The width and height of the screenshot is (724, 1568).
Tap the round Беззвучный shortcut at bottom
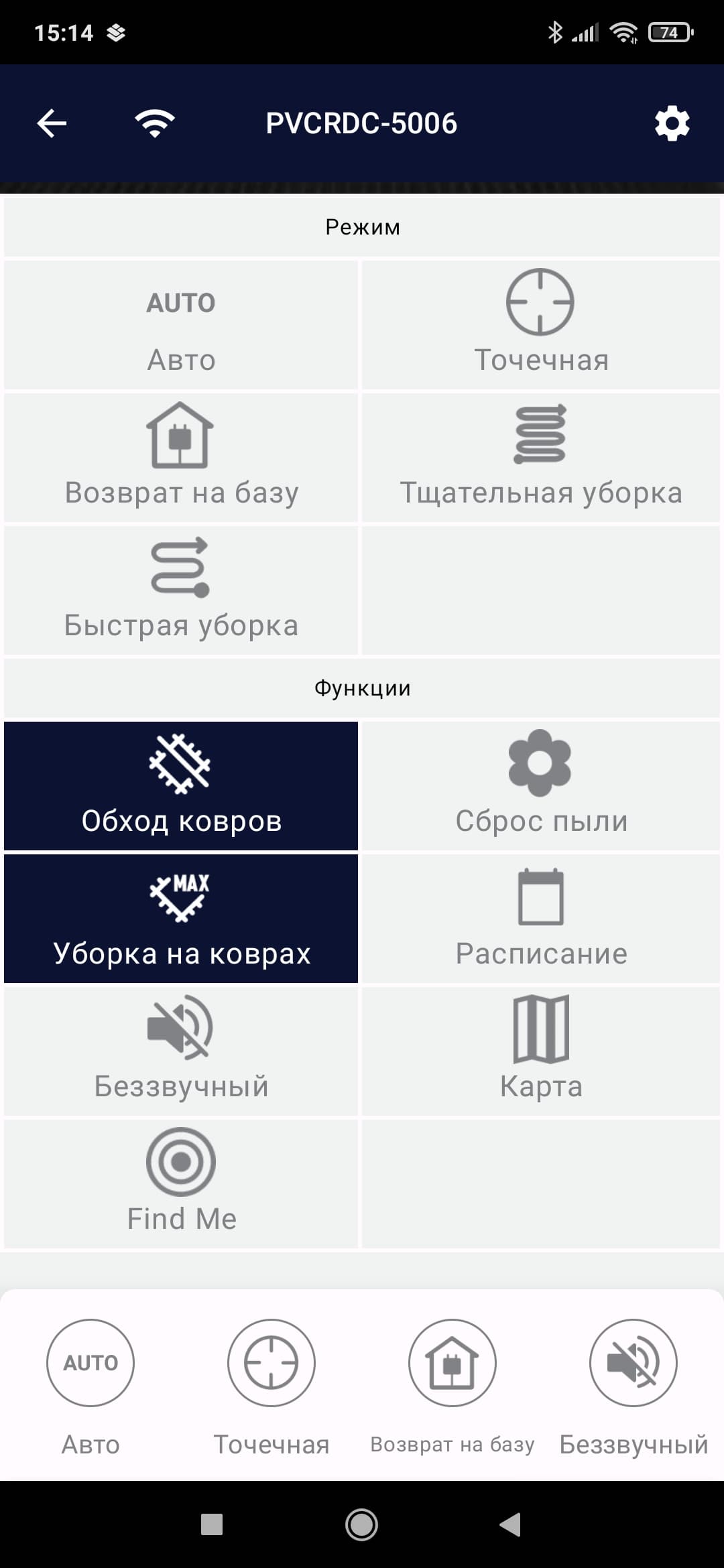633,1363
